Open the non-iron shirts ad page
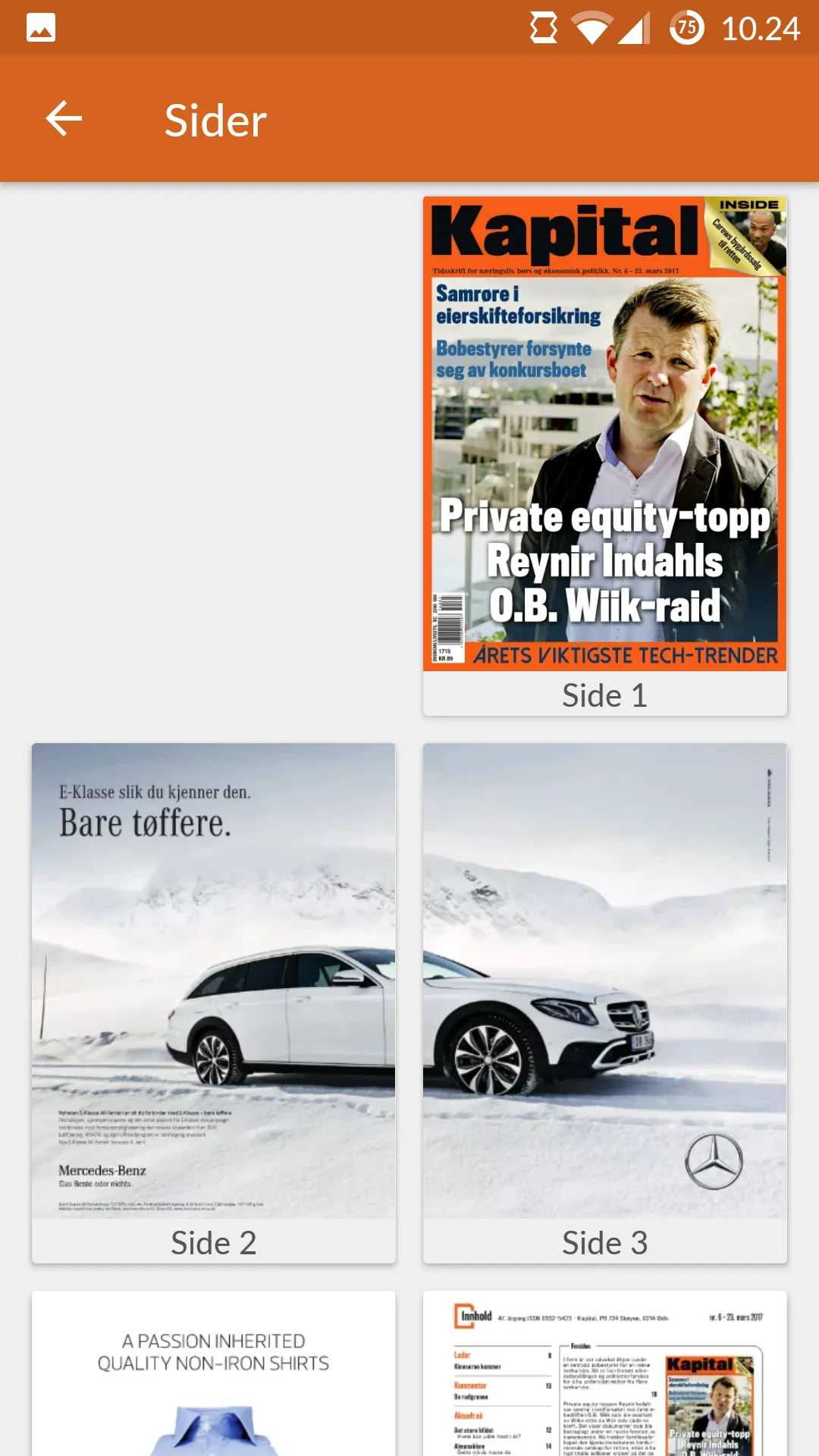The width and height of the screenshot is (819, 1456). pos(214,1373)
